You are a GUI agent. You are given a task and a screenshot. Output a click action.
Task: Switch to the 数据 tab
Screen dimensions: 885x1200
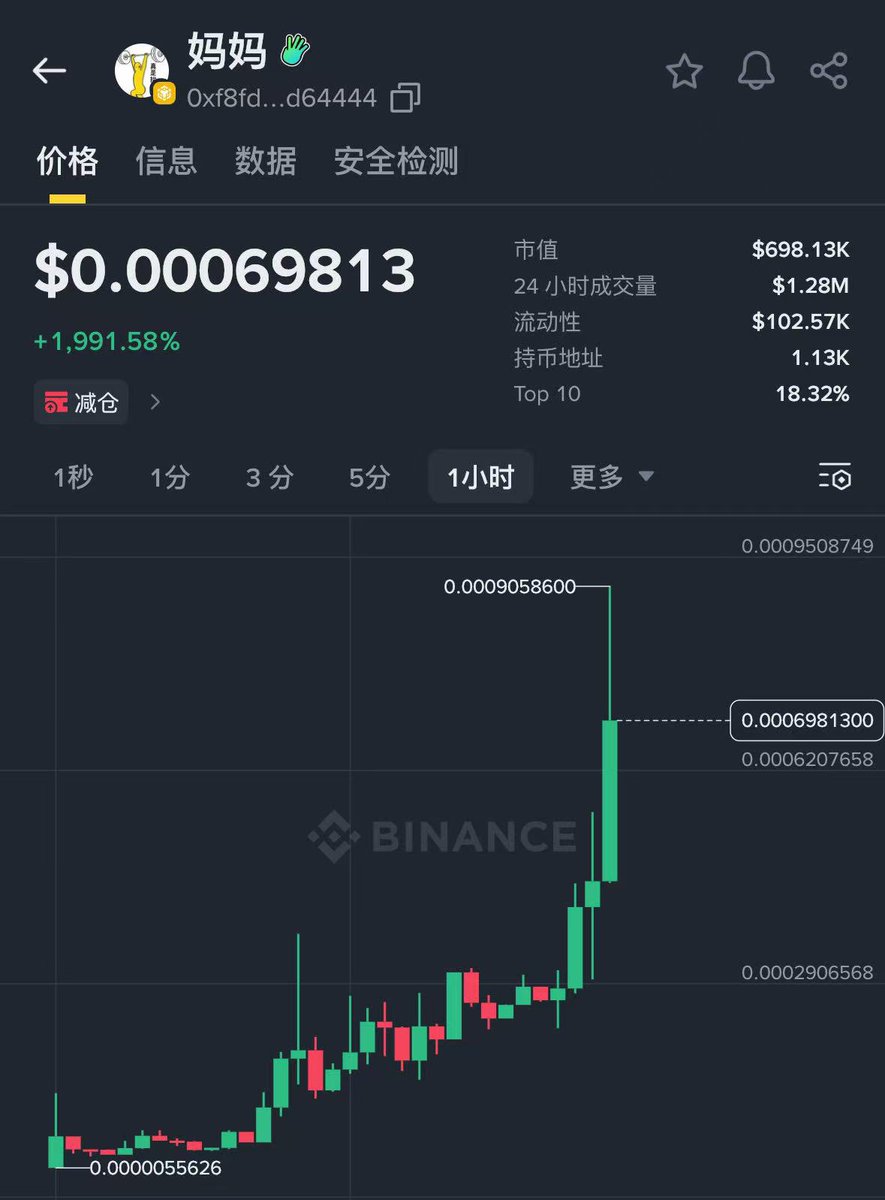[265, 161]
